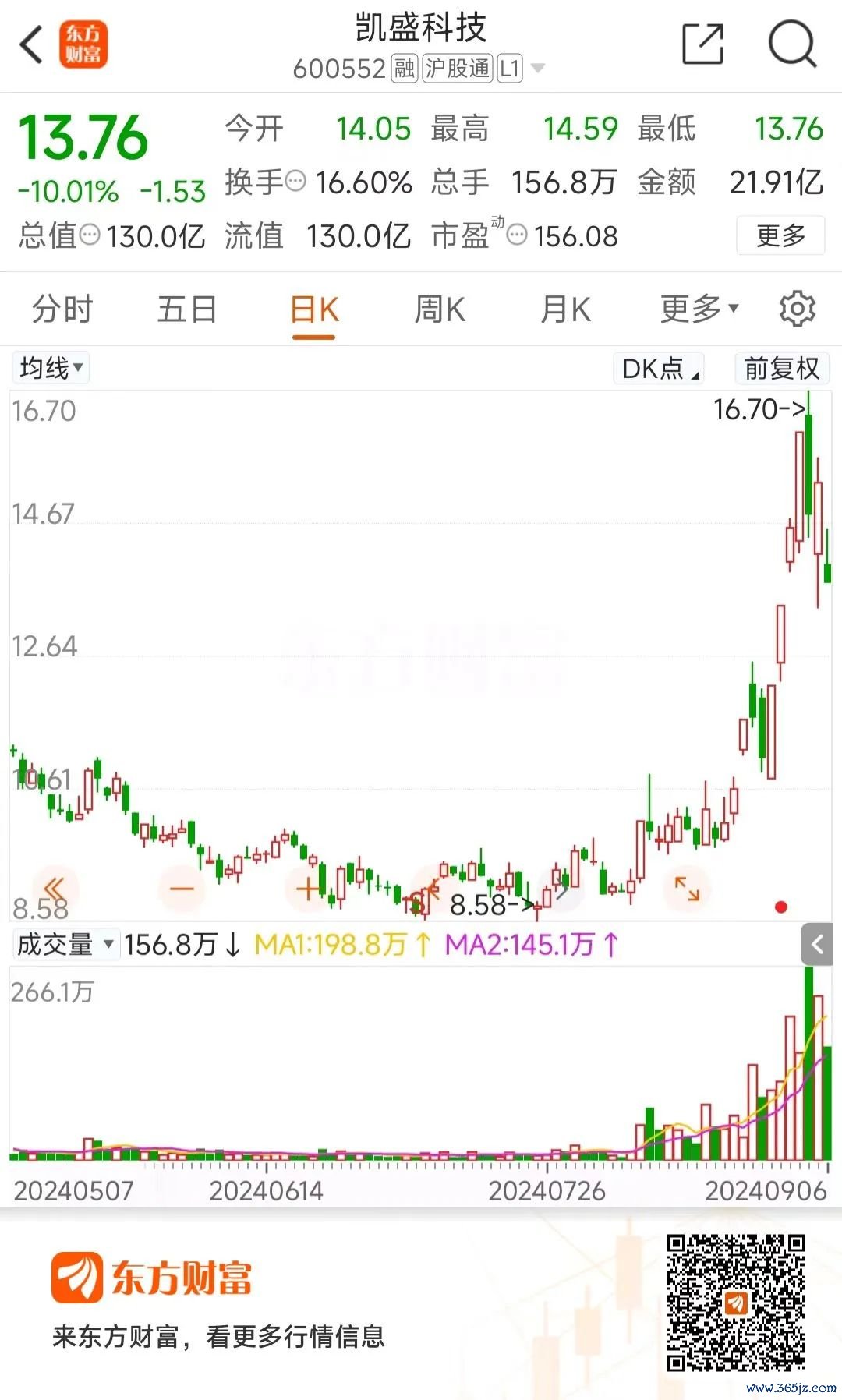Image resolution: width=842 pixels, height=1400 pixels.
Task: Open the side panel collapse arrow
Action: (x=816, y=945)
